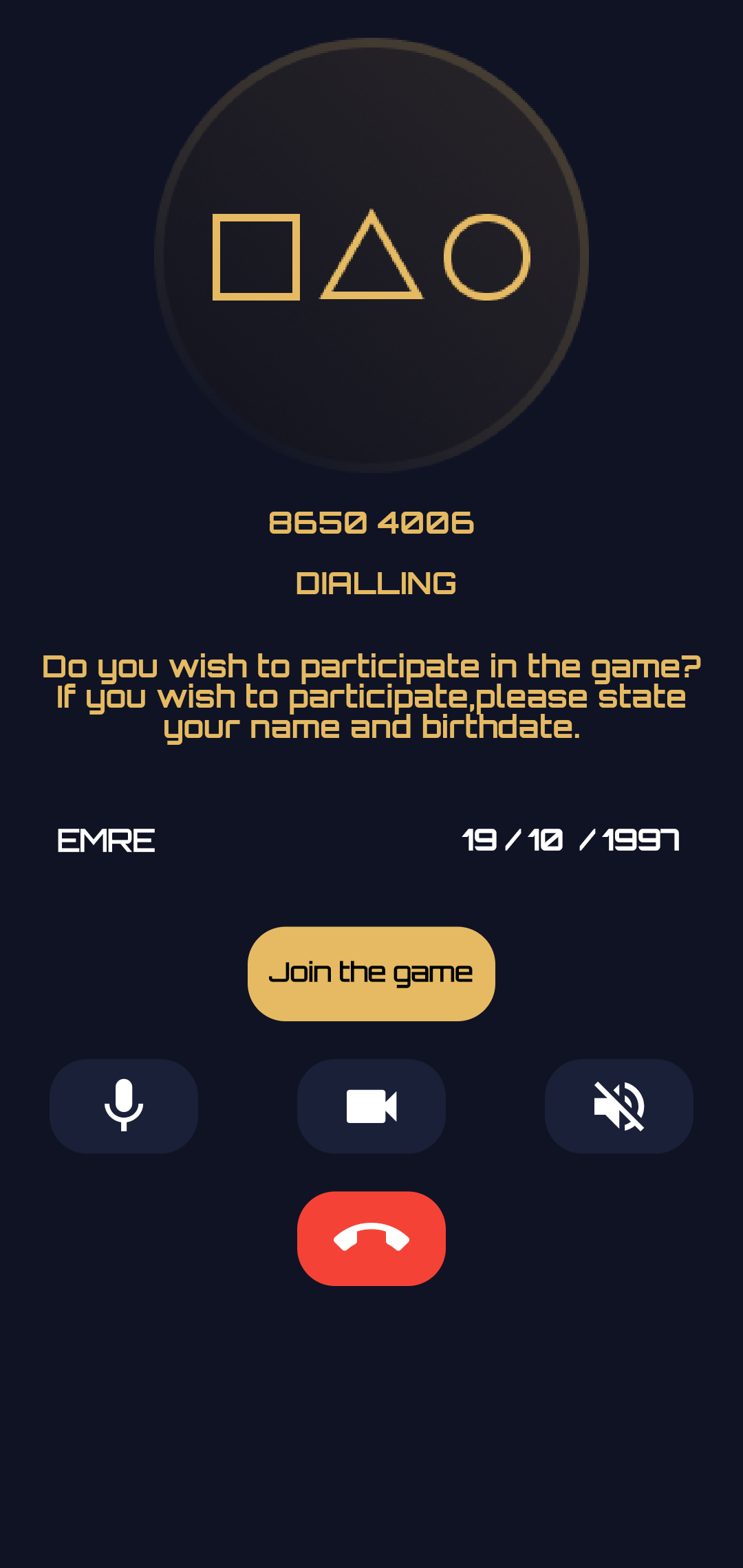
Task: Toggle the muted speaker button
Action: click(x=619, y=1106)
